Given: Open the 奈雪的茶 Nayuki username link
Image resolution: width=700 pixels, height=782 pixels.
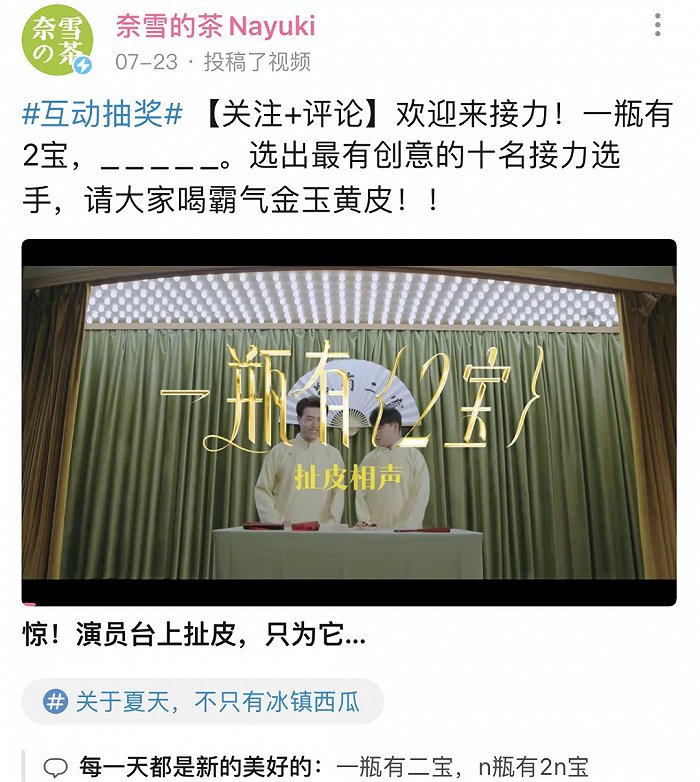Looking at the screenshot, I should tap(215, 24).
